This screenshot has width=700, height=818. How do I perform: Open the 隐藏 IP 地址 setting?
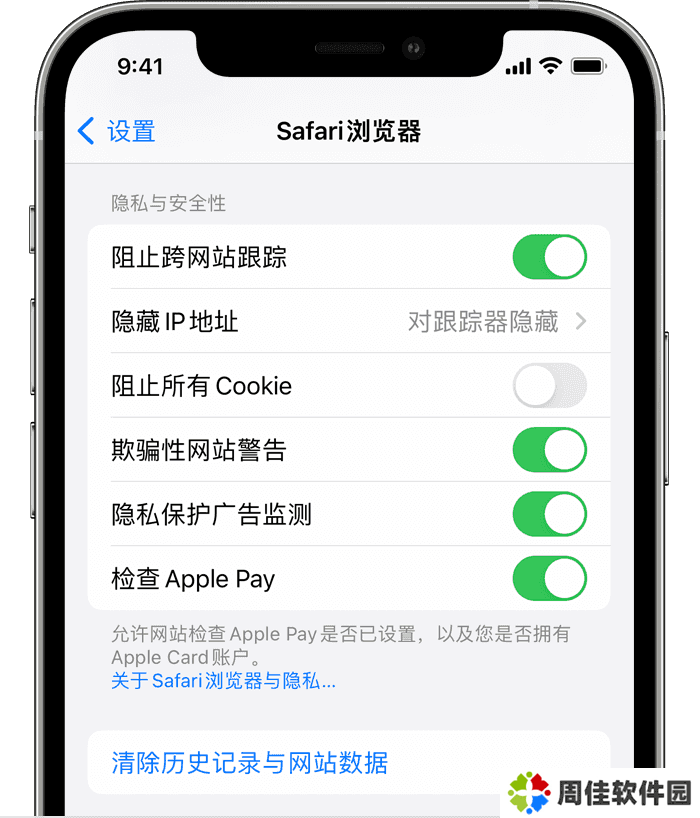coord(348,321)
